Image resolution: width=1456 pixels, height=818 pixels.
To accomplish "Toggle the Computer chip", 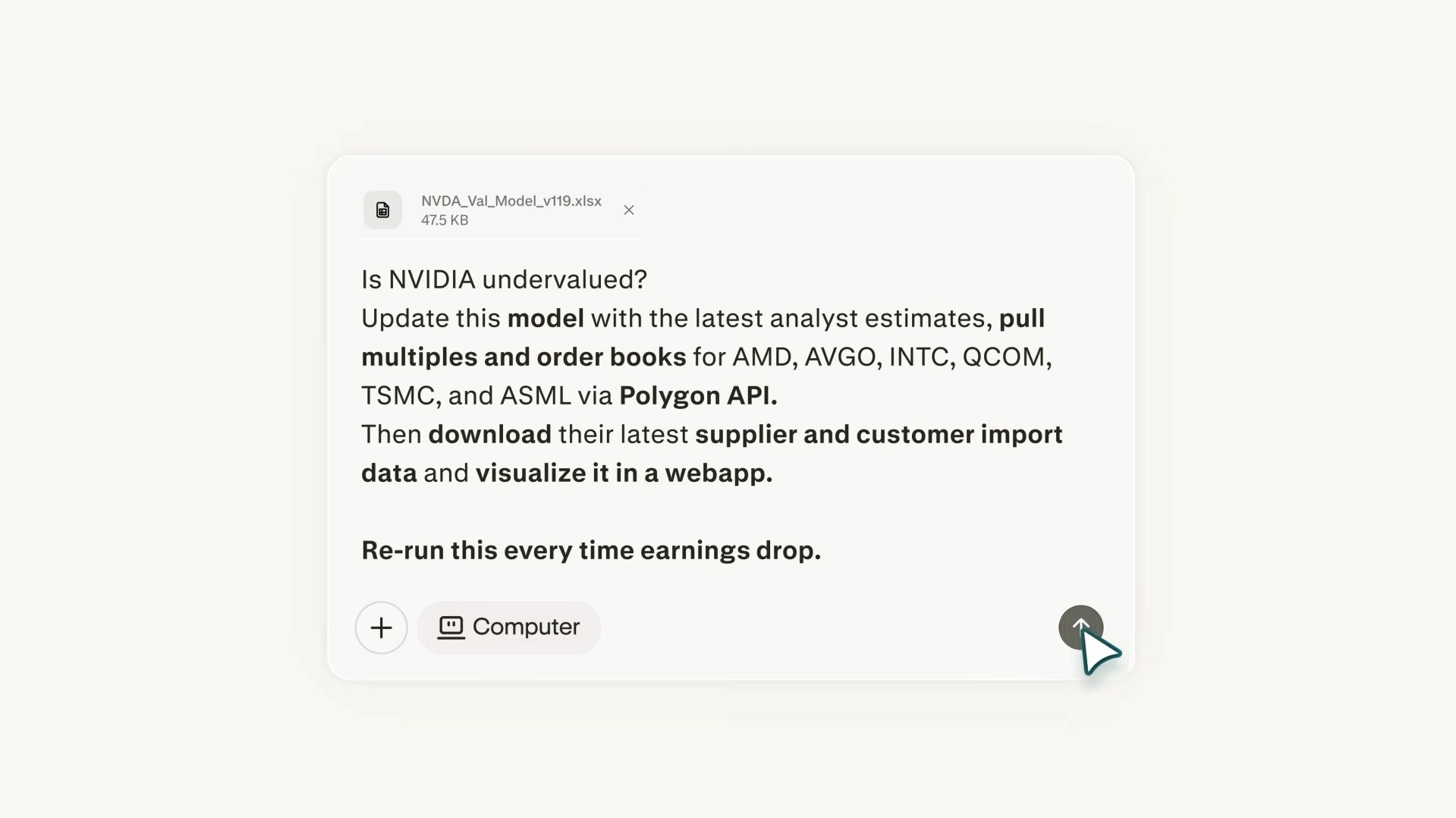I will pyautogui.click(x=508, y=628).
